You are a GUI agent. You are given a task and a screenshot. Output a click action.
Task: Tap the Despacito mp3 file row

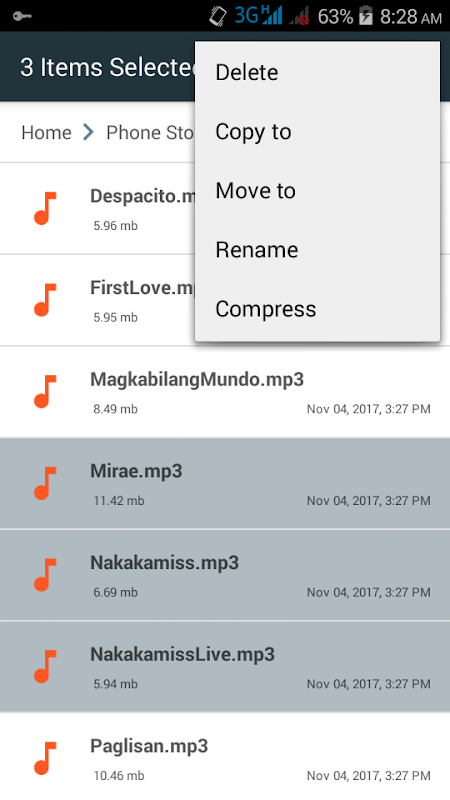pos(97,208)
